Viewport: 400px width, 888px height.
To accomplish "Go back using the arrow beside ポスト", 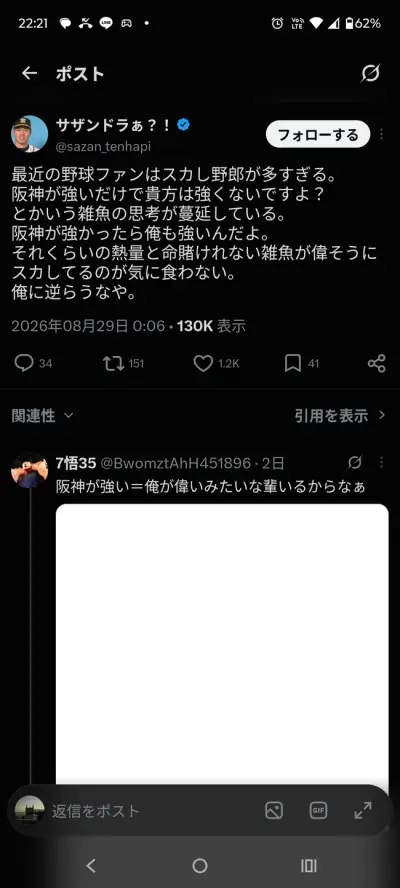I will coord(29,73).
